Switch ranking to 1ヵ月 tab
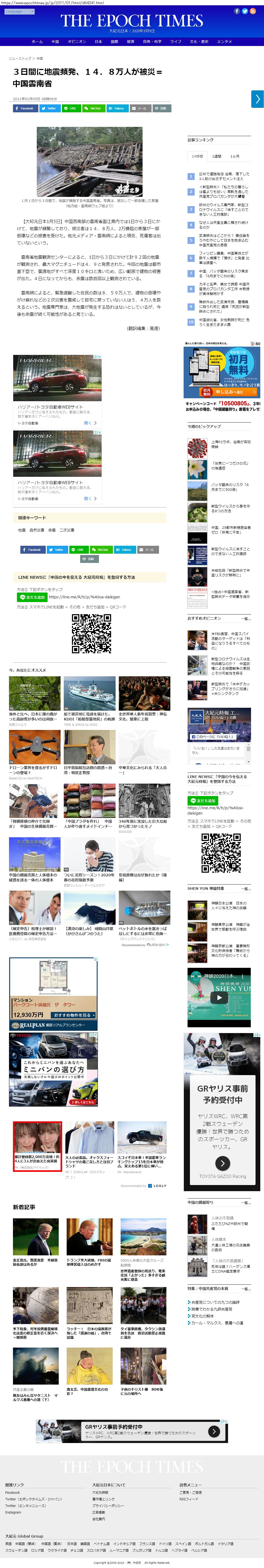The width and height of the screenshot is (264, 1568). point(235,156)
